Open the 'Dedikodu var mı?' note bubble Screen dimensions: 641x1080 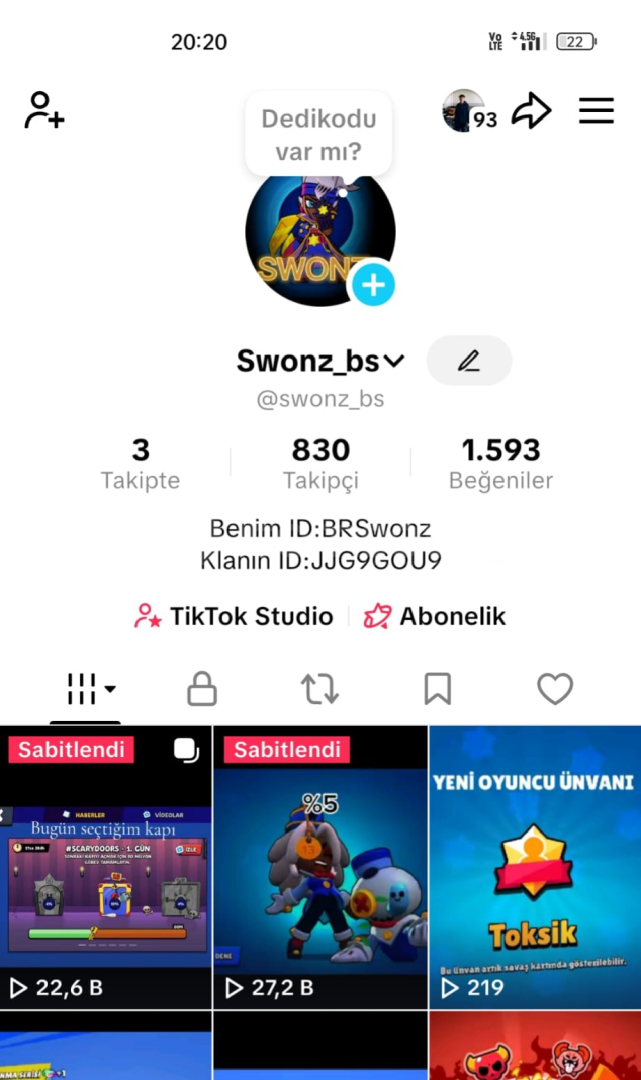[x=318, y=135]
